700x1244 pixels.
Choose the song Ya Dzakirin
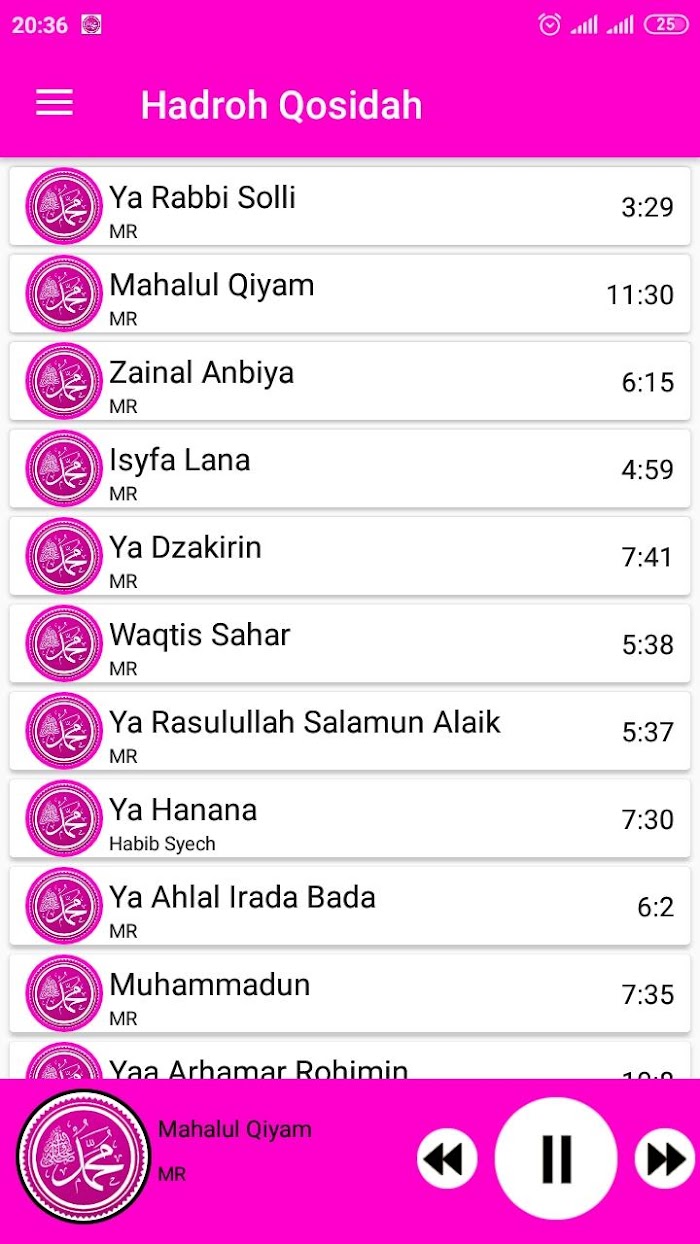click(x=350, y=557)
